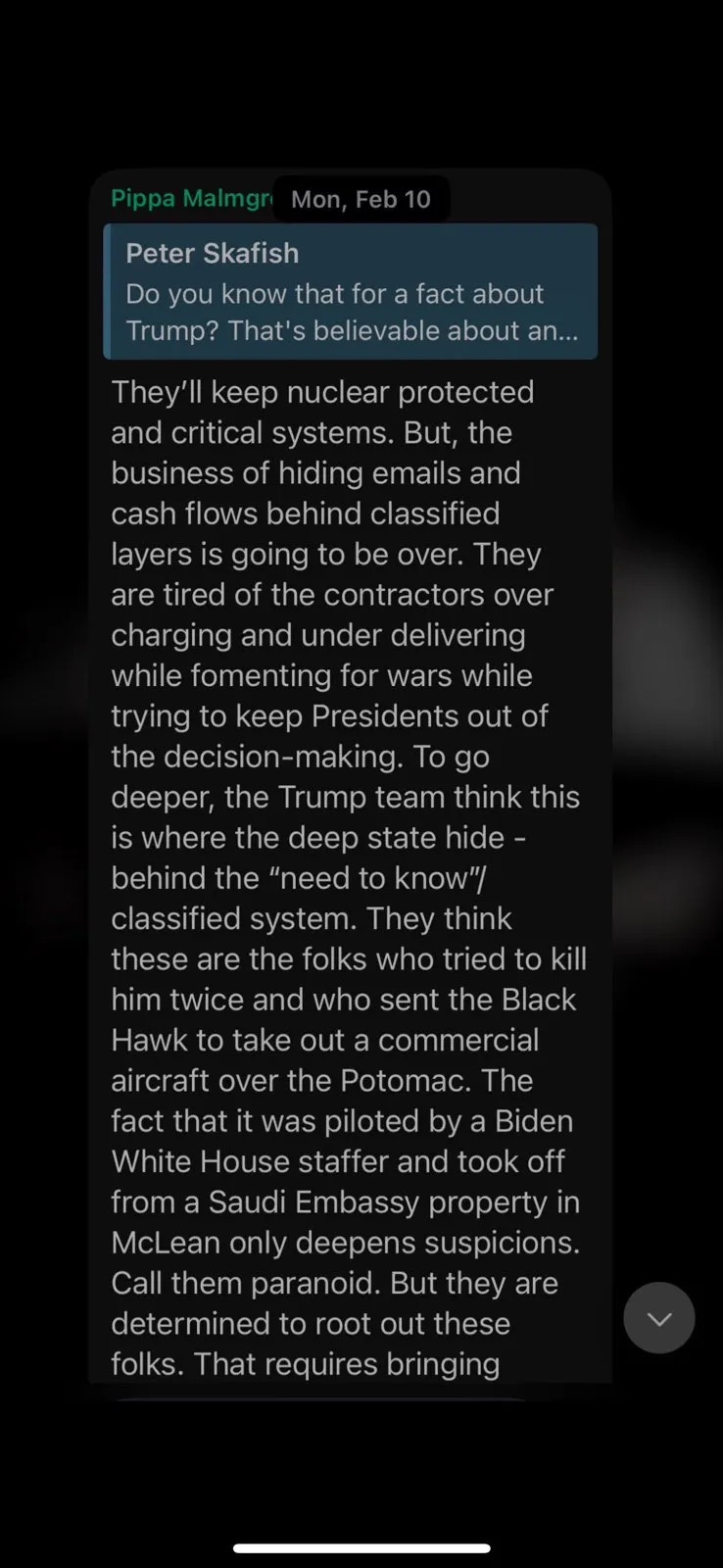
Task: Open the quoted Peter Skafish message
Action: pyautogui.click(x=351, y=292)
